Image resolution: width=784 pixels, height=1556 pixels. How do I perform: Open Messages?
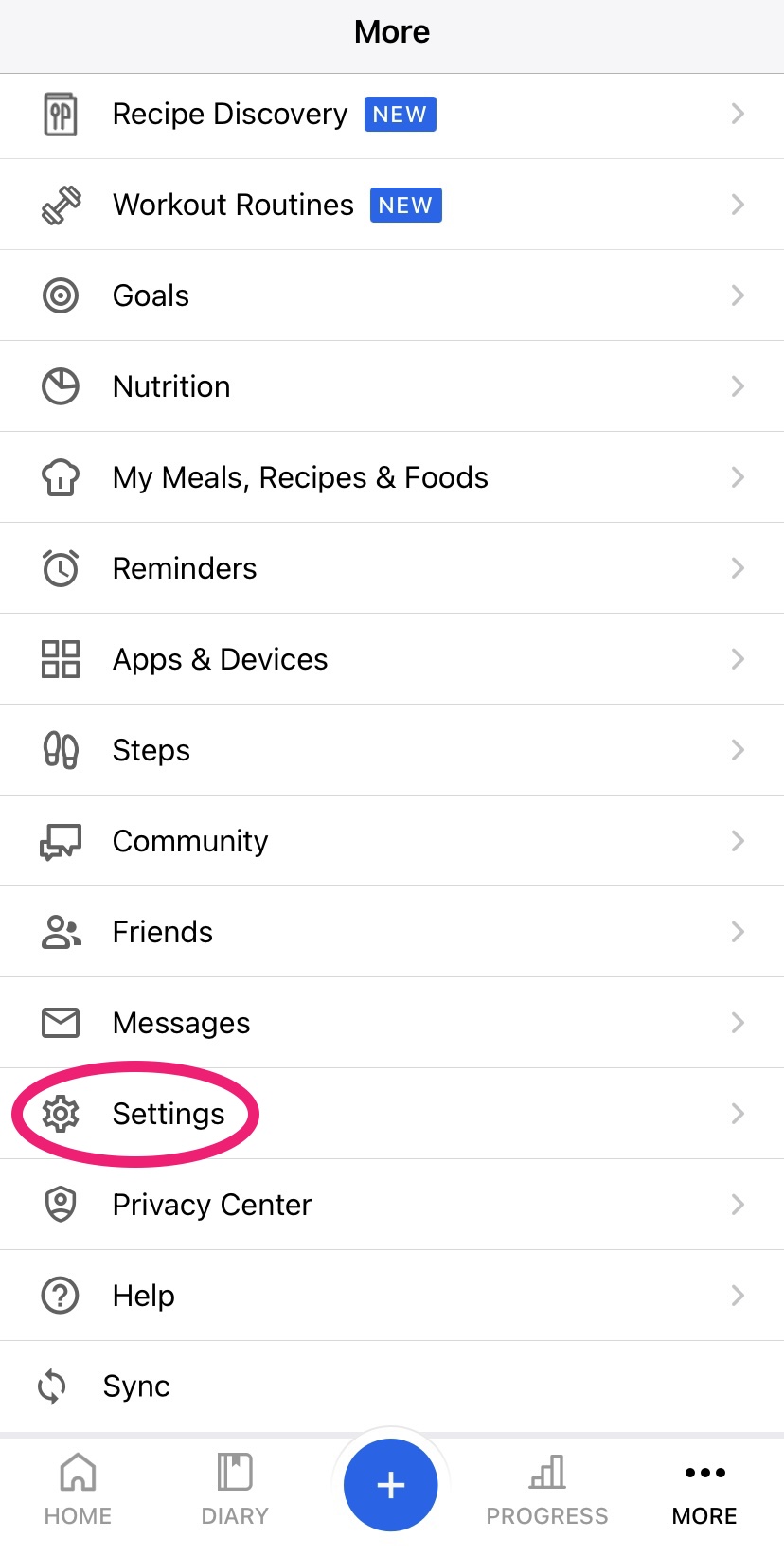point(392,1023)
